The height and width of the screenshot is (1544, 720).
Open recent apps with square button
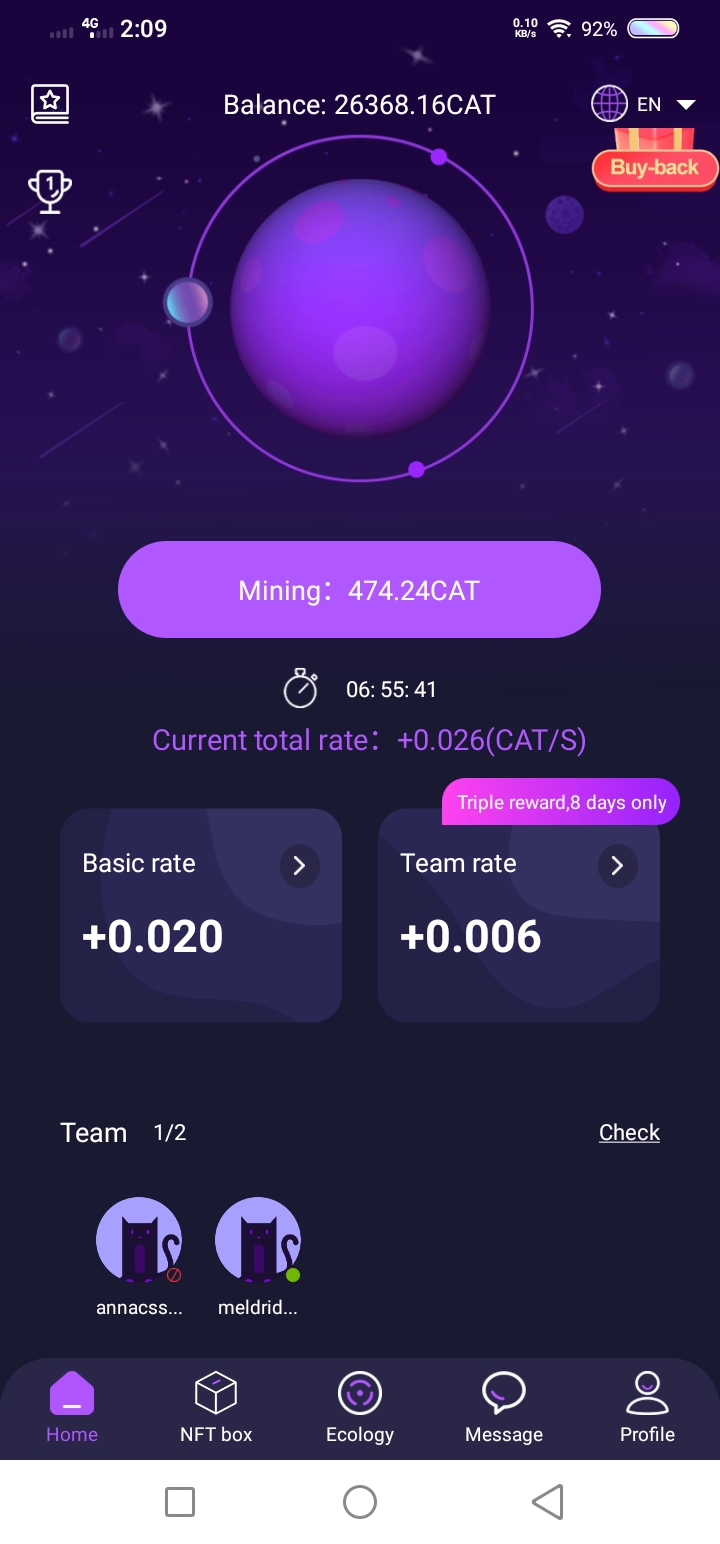coord(180,1501)
